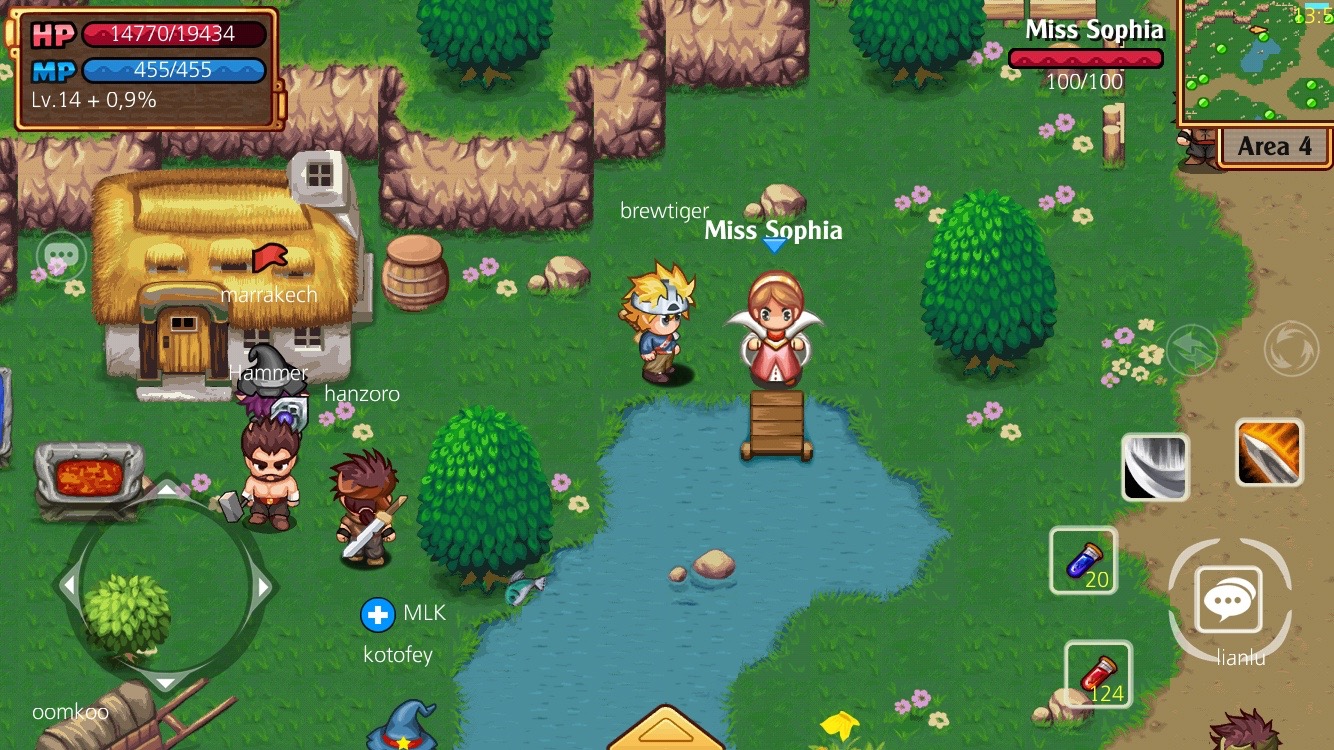This screenshot has height=750, width=1334.
Task: Open the Area 4 label
Action: point(1274,146)
